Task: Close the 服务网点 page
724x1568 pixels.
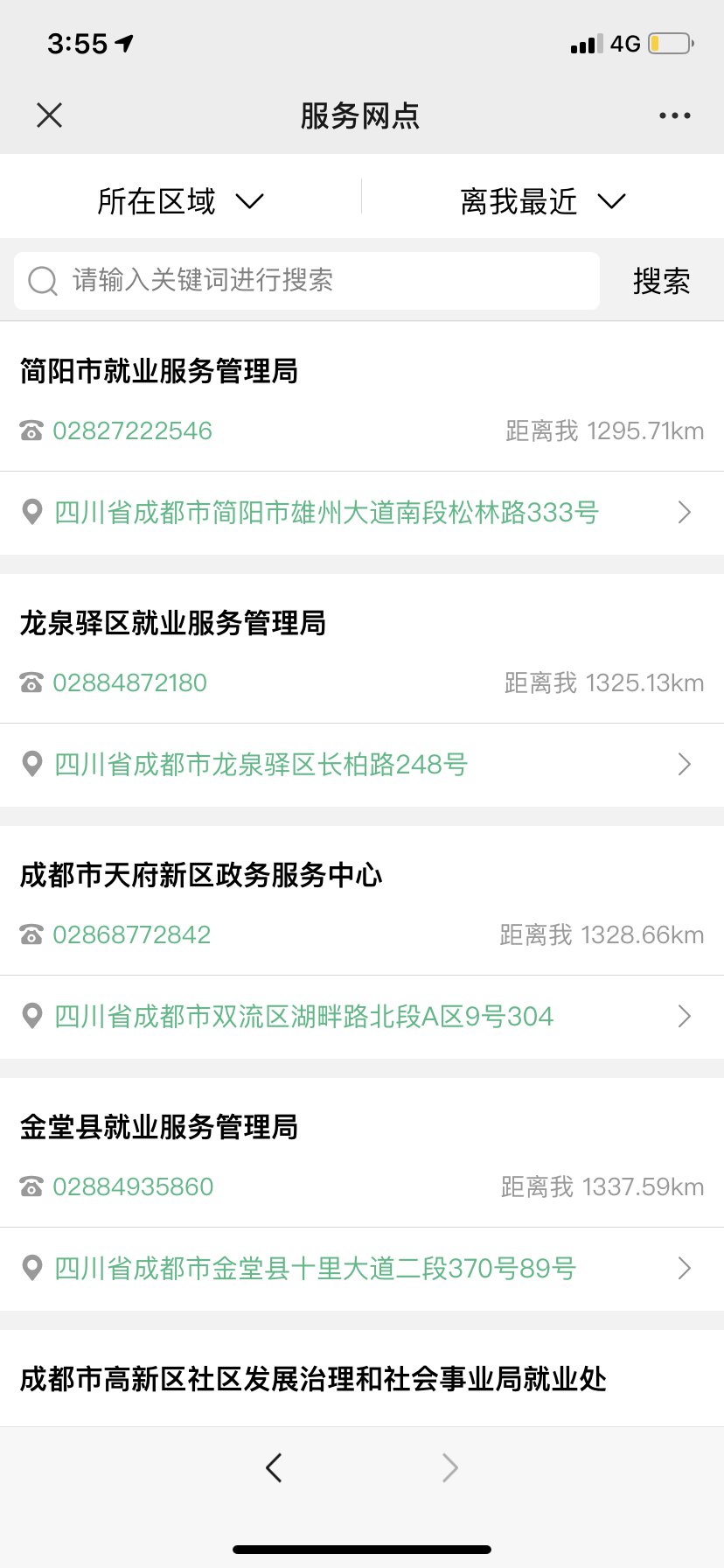Action: point(50,115)
